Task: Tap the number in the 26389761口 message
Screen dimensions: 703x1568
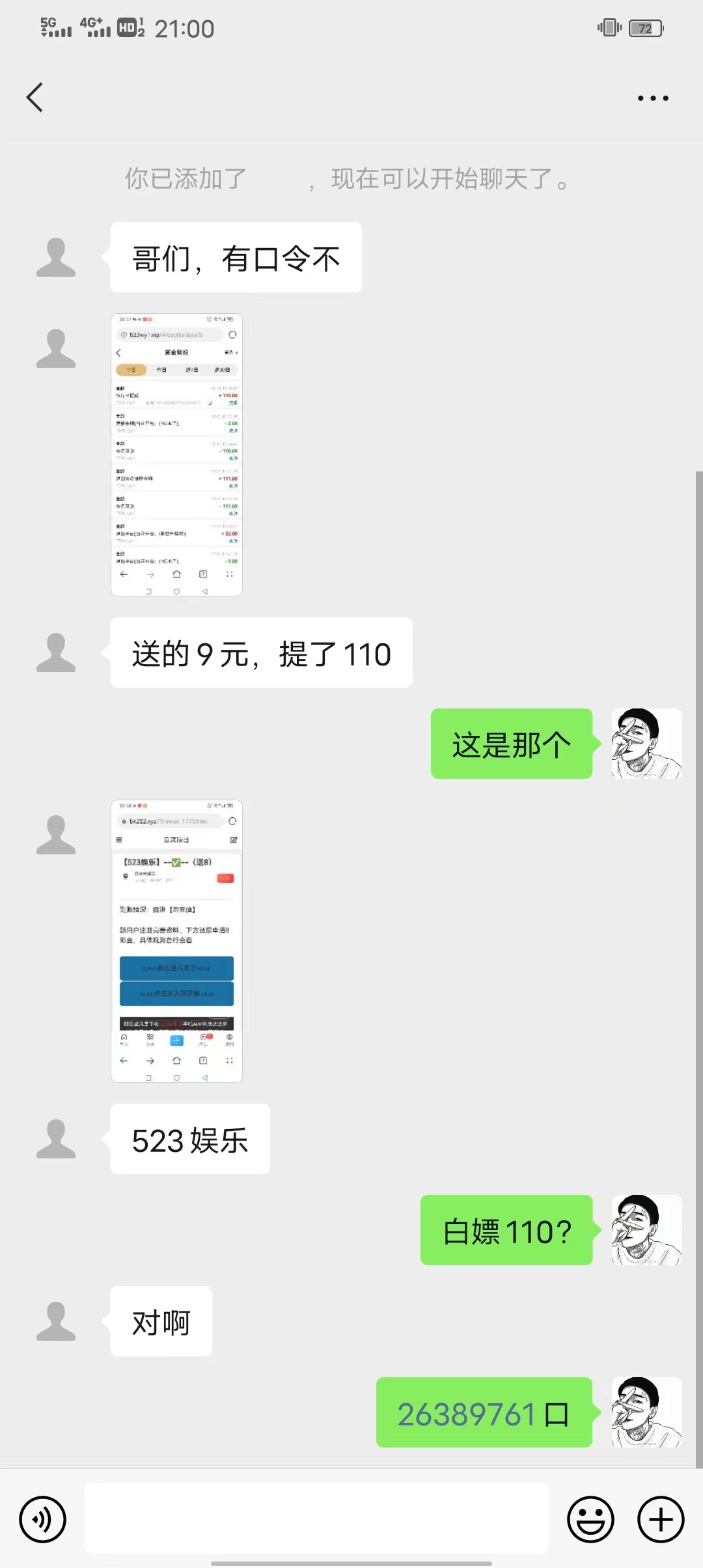Action: 466,1414
